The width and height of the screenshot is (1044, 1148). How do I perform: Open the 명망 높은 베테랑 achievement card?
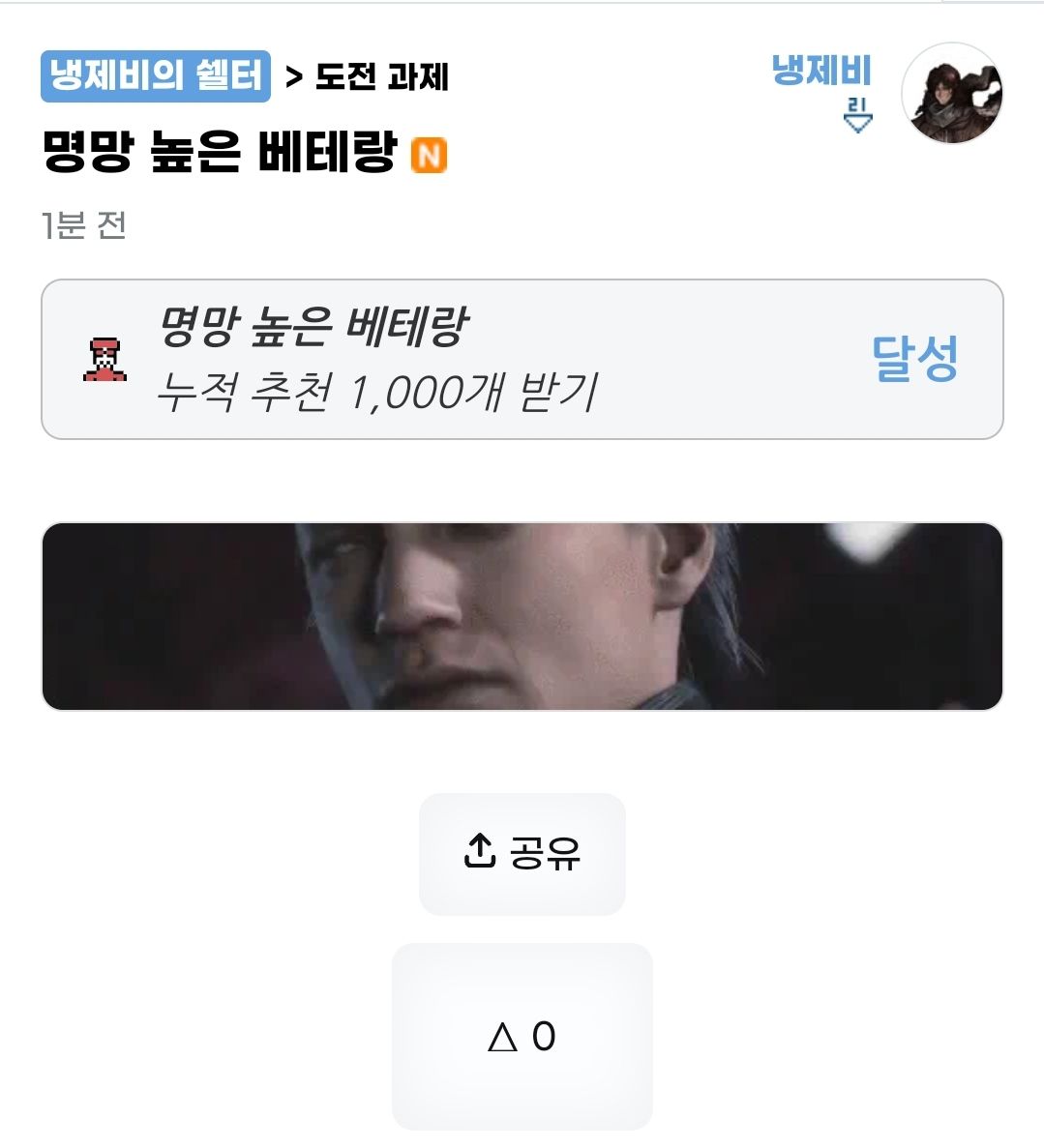pos(522,359)
